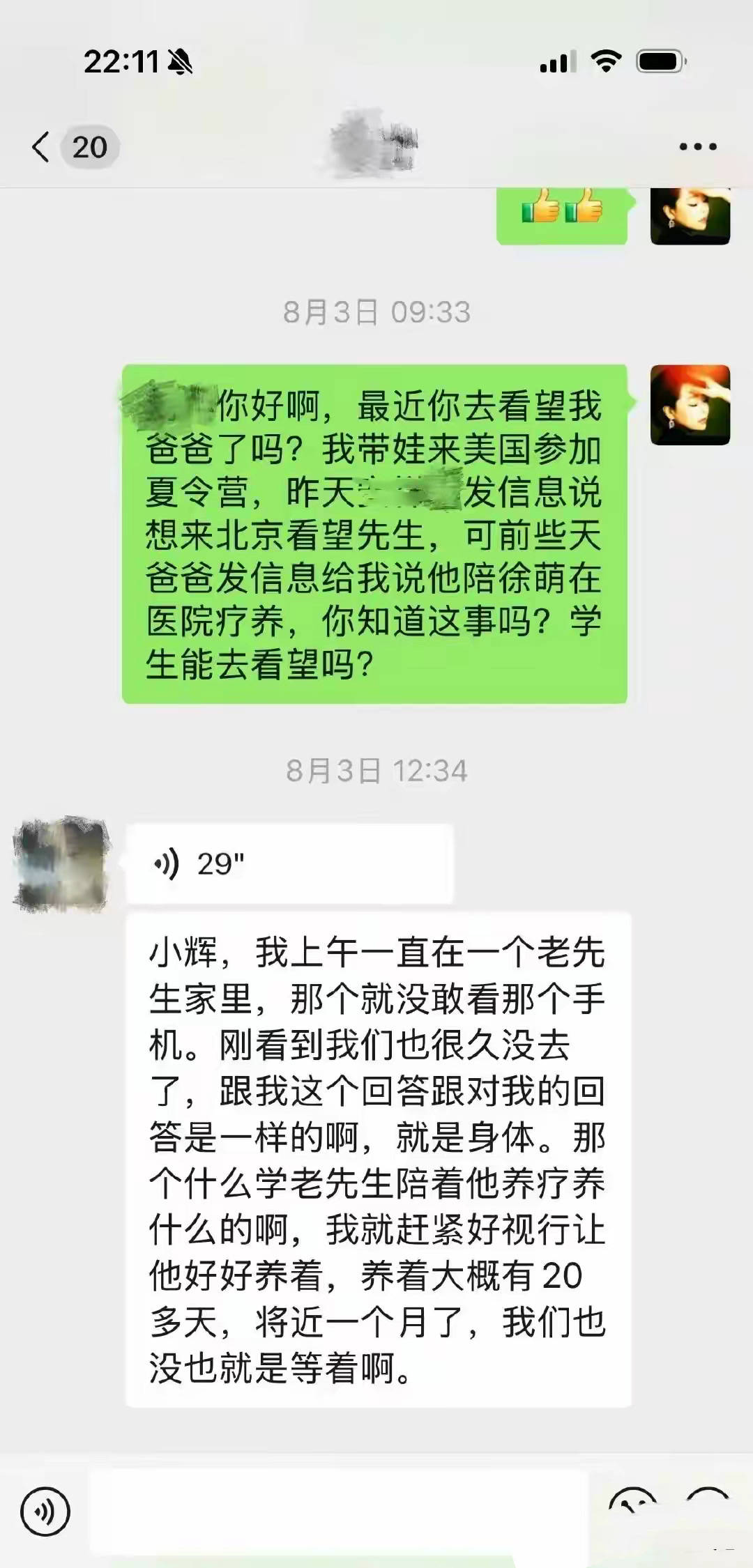Open the blurred contact's avatar profile
753x1568 pixels.
pyautogui.click(x=61, y=864)
